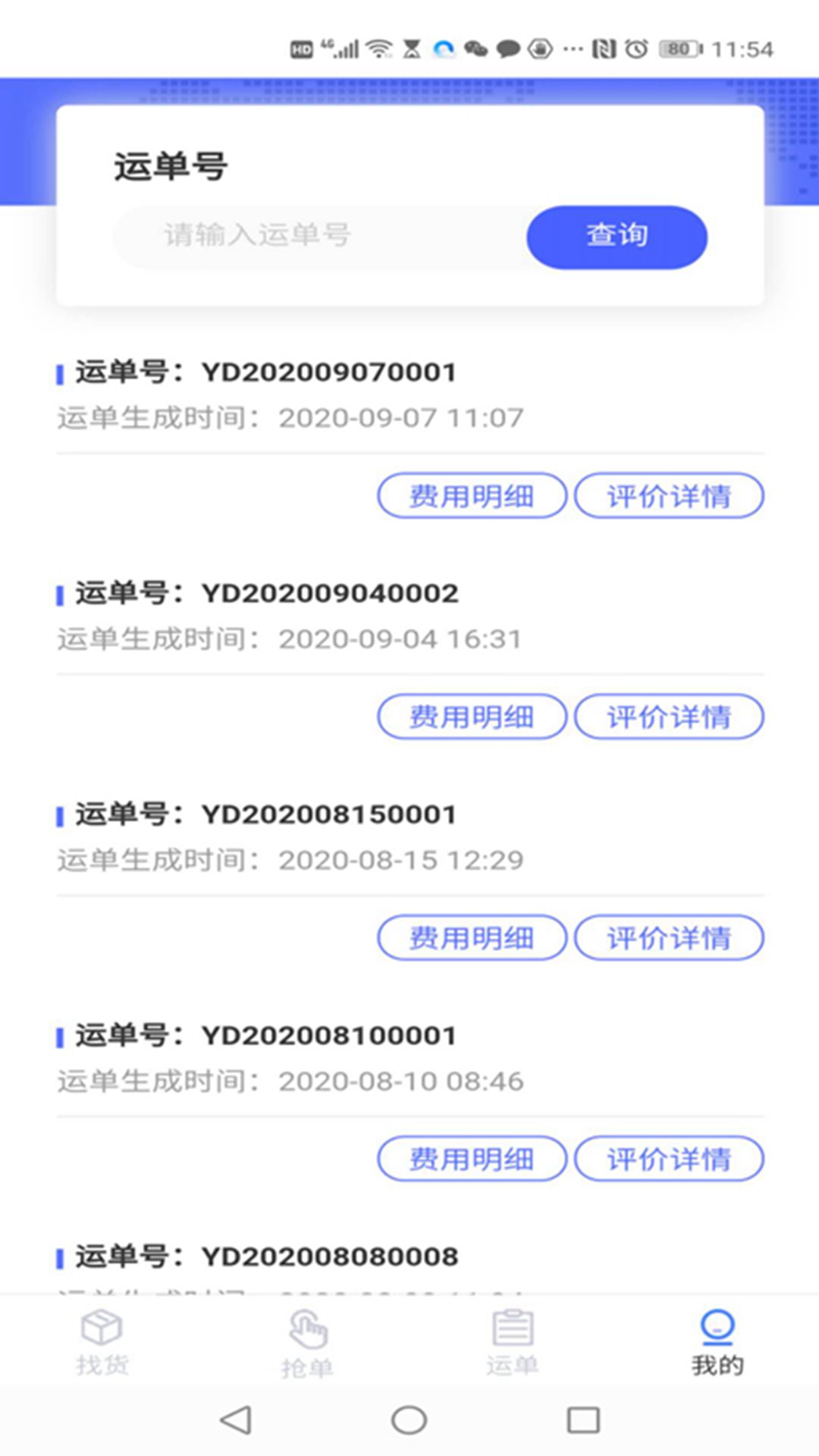Show 费用明细 for waybill YD202008150001
The image size is (819, 1456).
(472, 938)
